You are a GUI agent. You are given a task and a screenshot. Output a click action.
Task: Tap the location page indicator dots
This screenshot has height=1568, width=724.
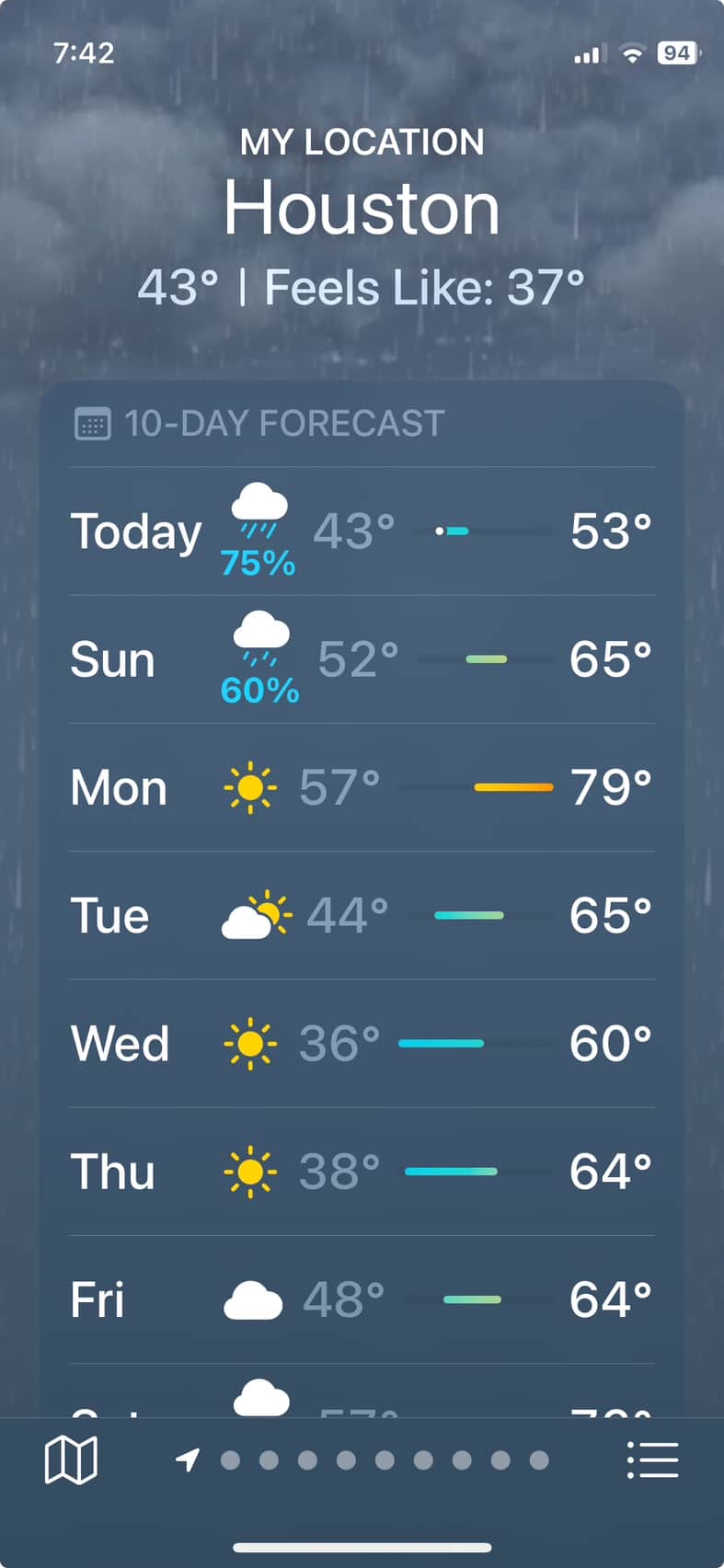pos(363,1459)
